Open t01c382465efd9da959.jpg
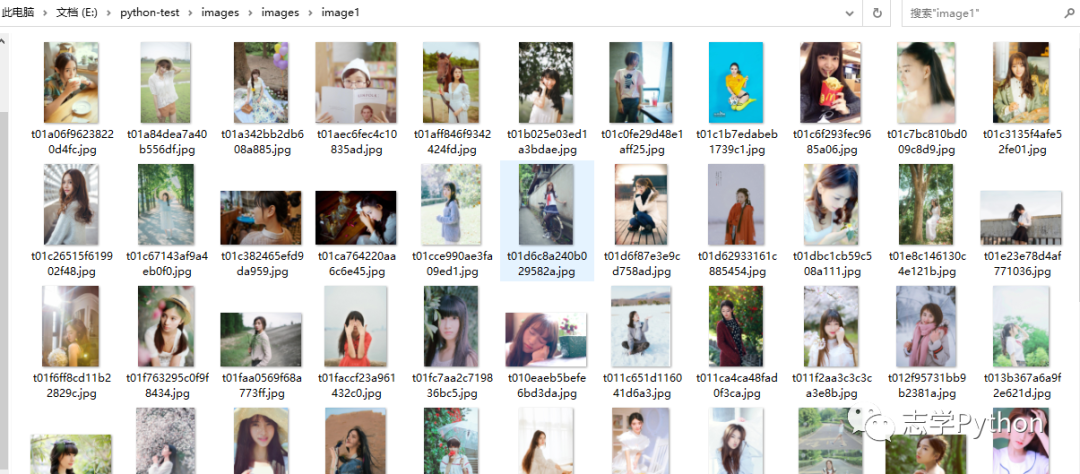 [x=260, y=217]
